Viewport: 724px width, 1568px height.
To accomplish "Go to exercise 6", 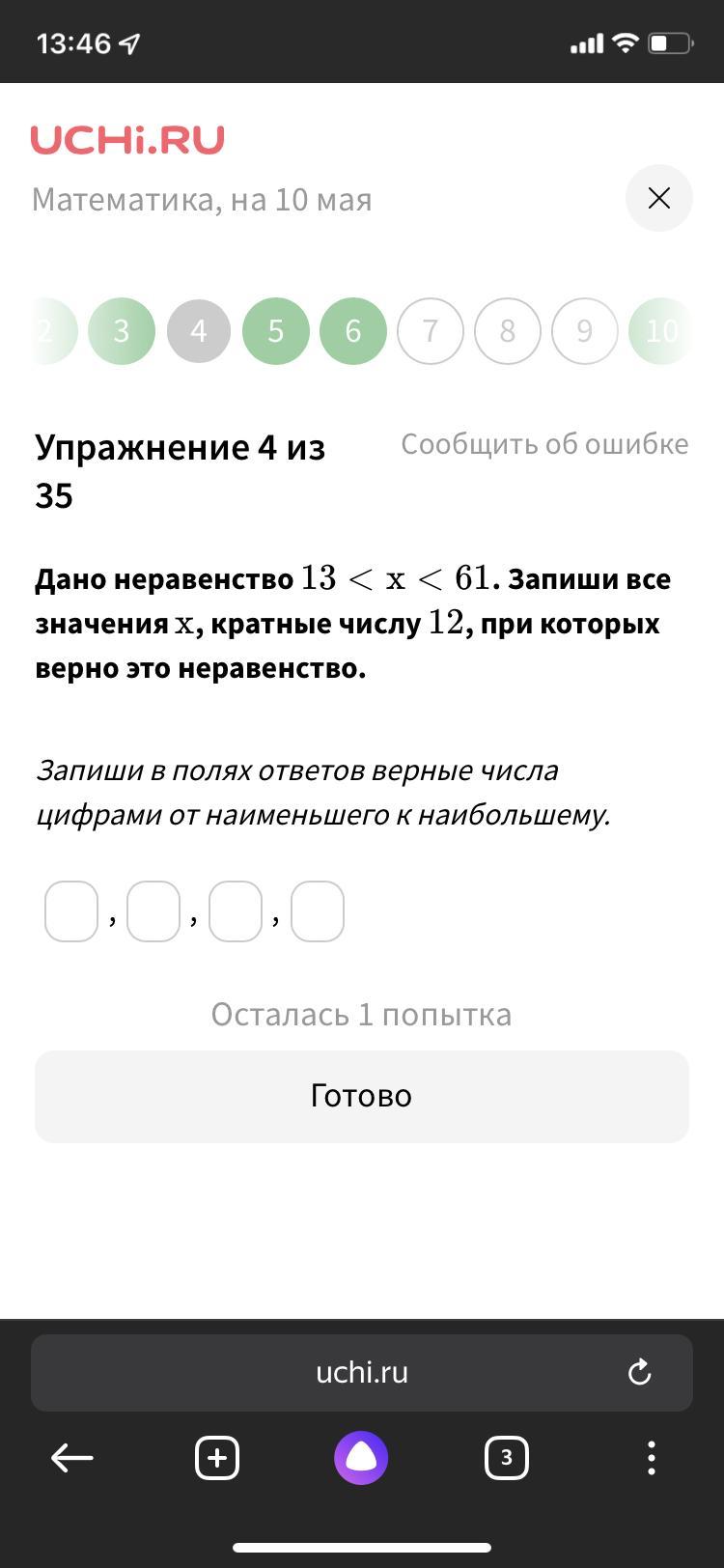I will 353,331.
